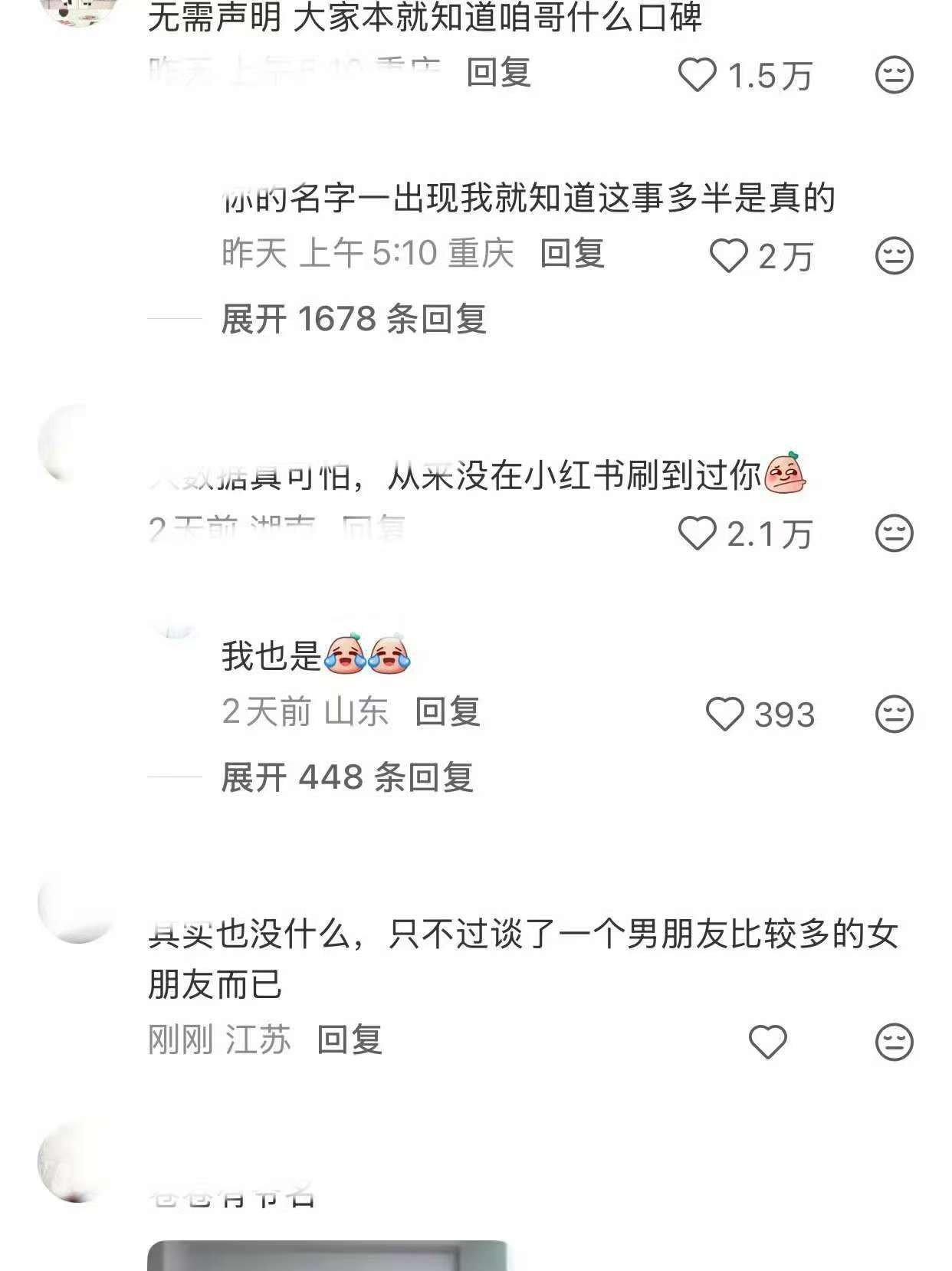952x1271 pixels.
Task: Reply to the 我也是 comment from 山东
Action: [x=448, y=712]
